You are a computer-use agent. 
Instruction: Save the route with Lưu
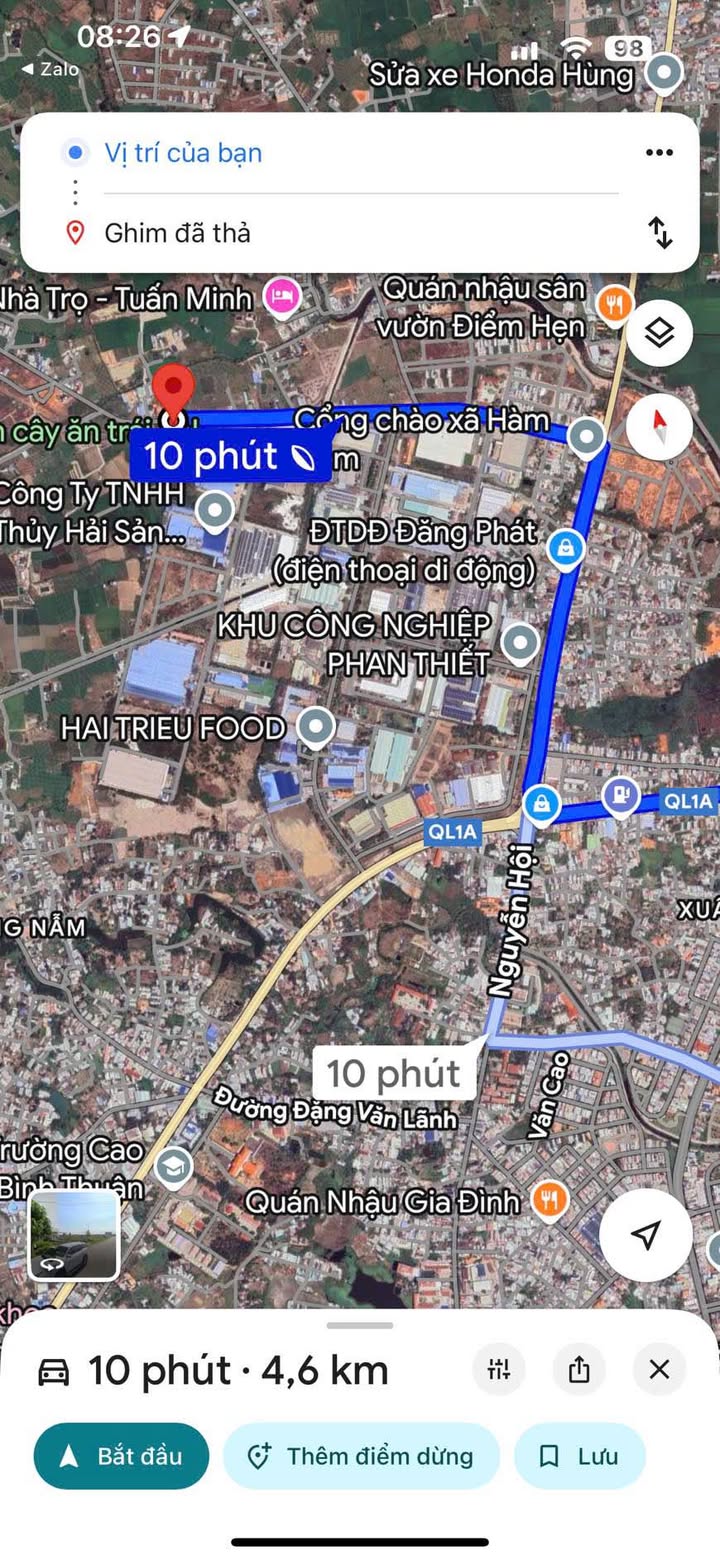point(580,1456)
